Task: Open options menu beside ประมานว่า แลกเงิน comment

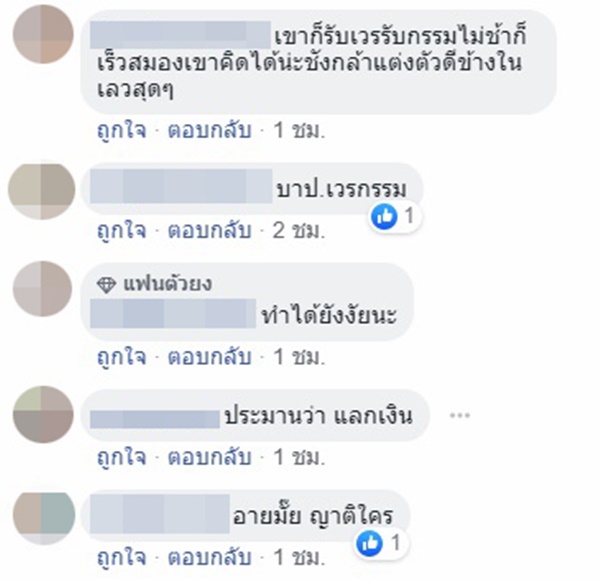Action: click(x=459, y=415)
